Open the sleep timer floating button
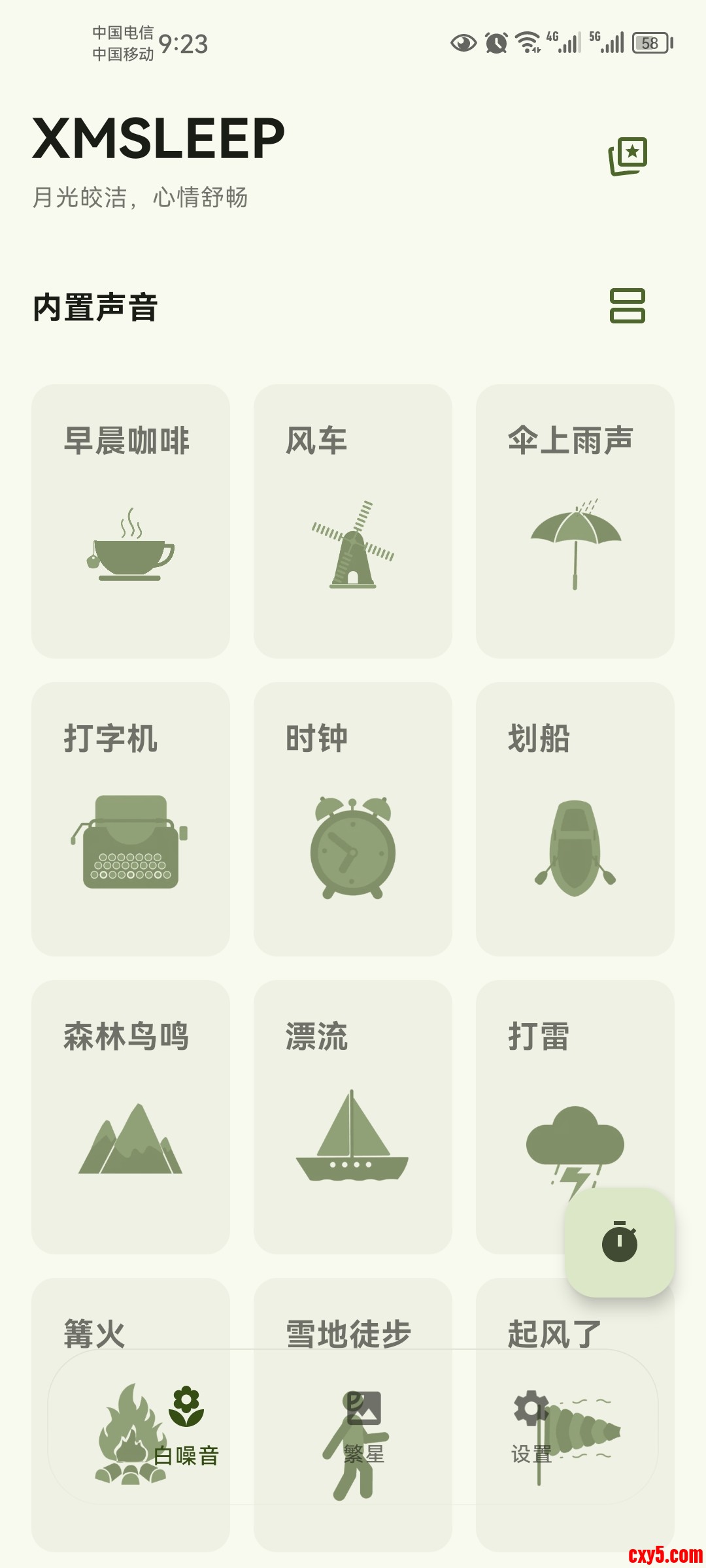Image resolution: width=706 pixels, height=1568 pixels. pyautogui.click(x=620, y=1243)
